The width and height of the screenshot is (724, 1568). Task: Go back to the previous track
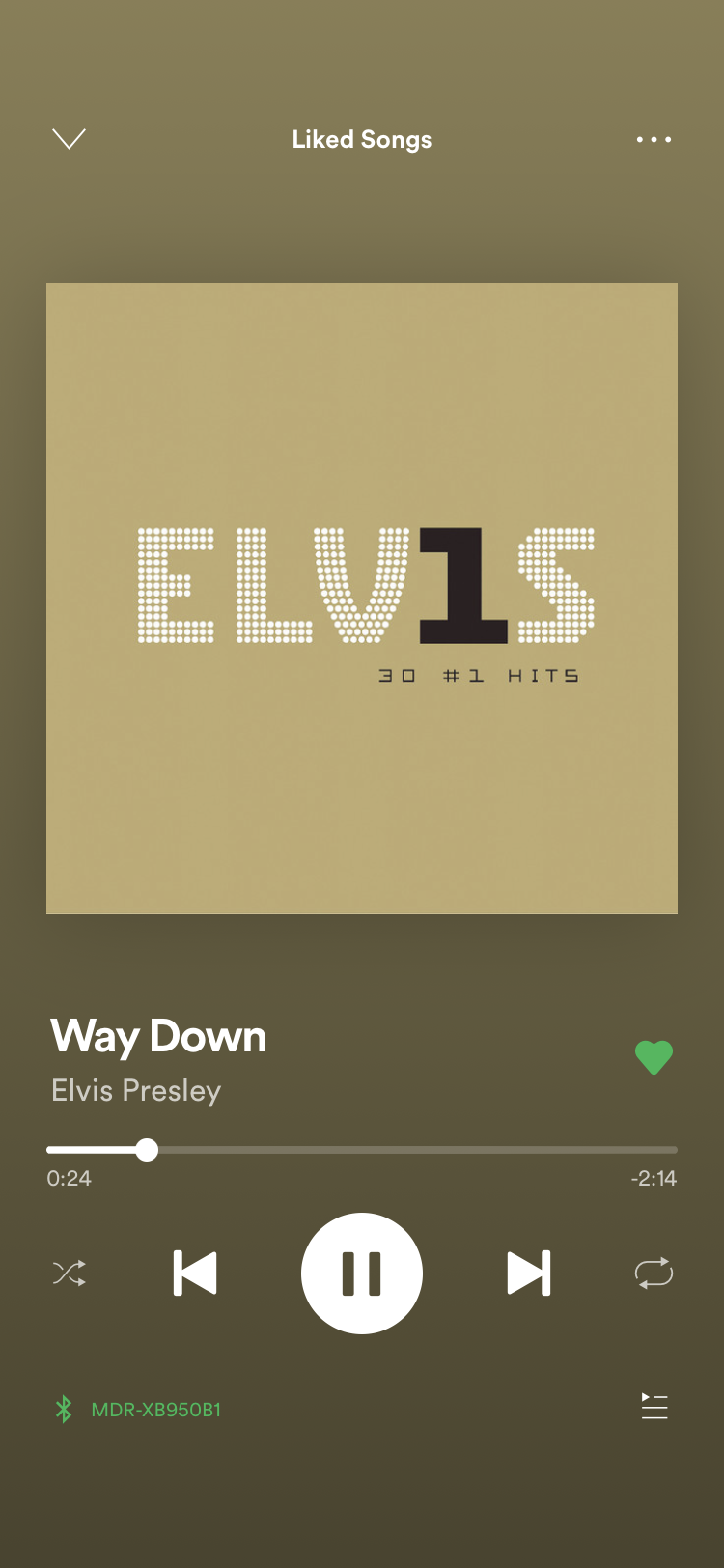(x=195, y=1273)
